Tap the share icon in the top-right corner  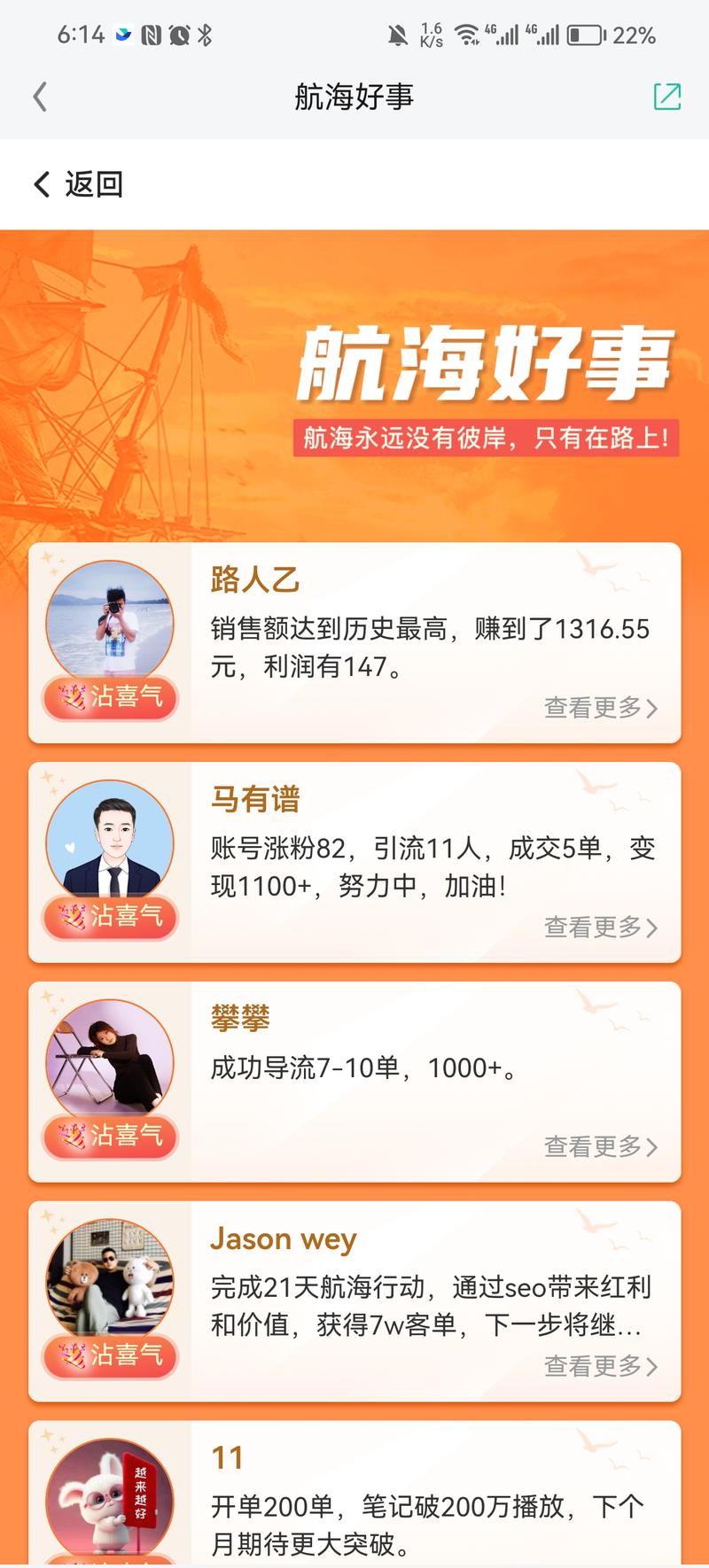[666, 97]
